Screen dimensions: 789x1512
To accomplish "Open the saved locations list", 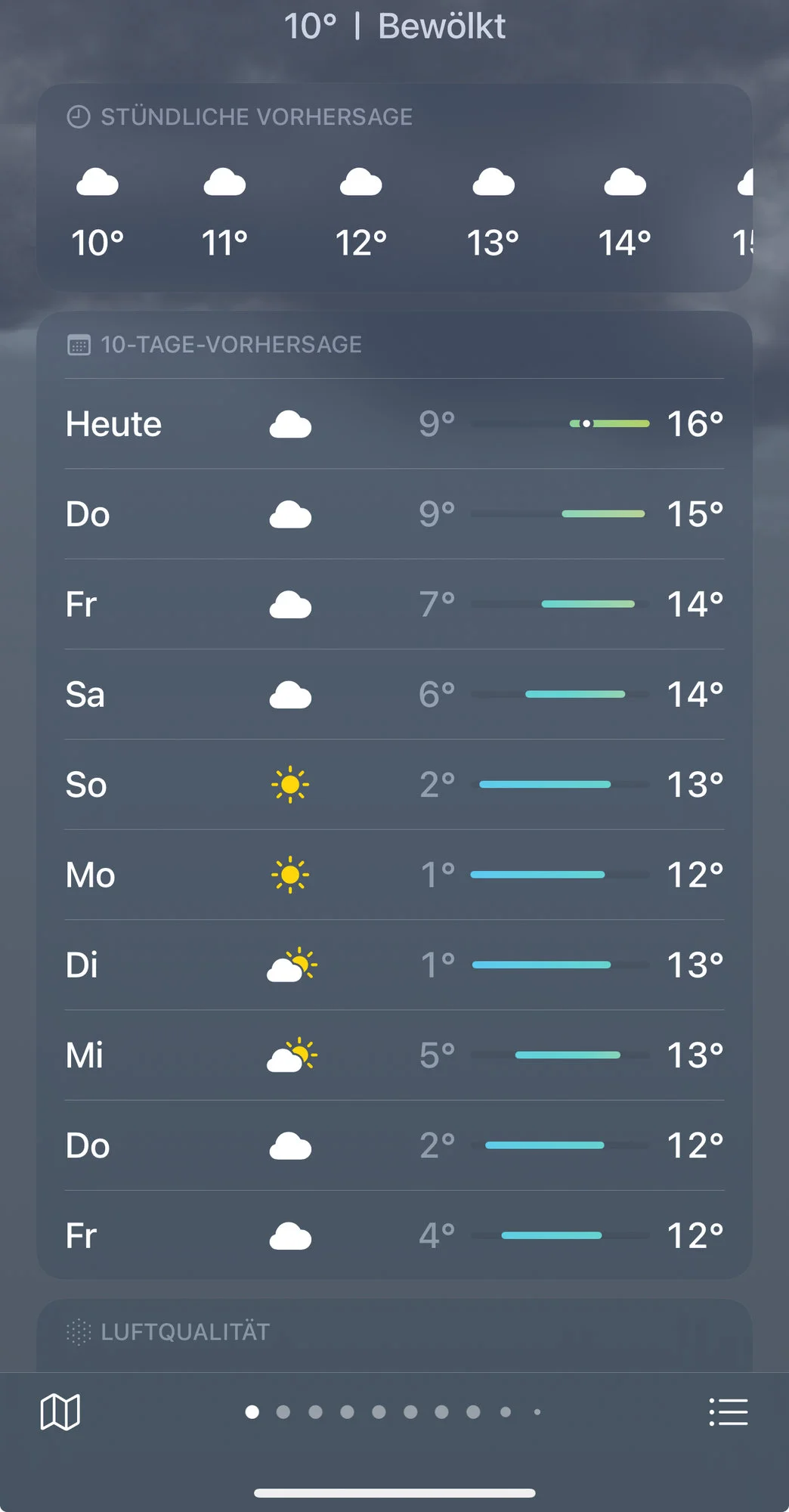I will 729,1411.
